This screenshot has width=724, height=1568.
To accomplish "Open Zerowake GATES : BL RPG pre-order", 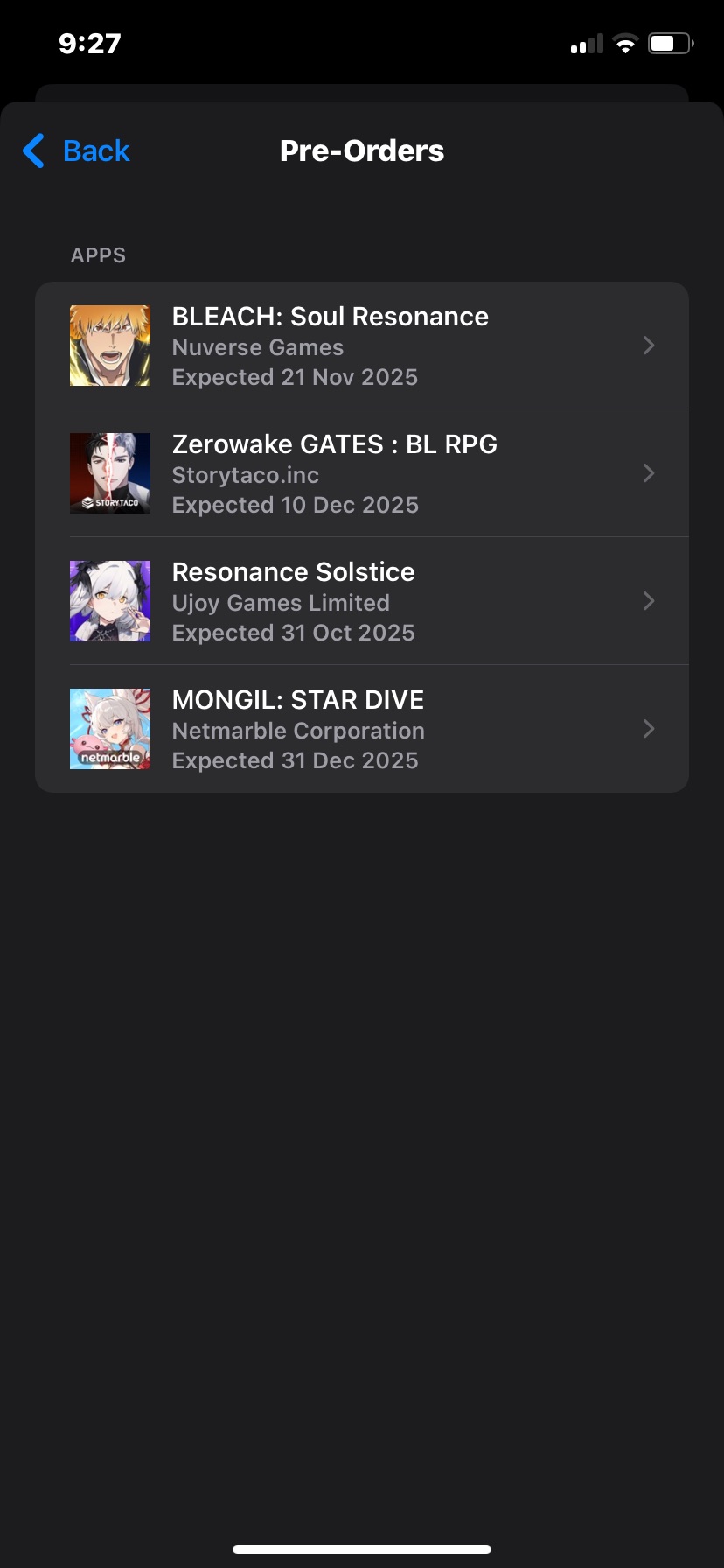I will tap(362, 473).
